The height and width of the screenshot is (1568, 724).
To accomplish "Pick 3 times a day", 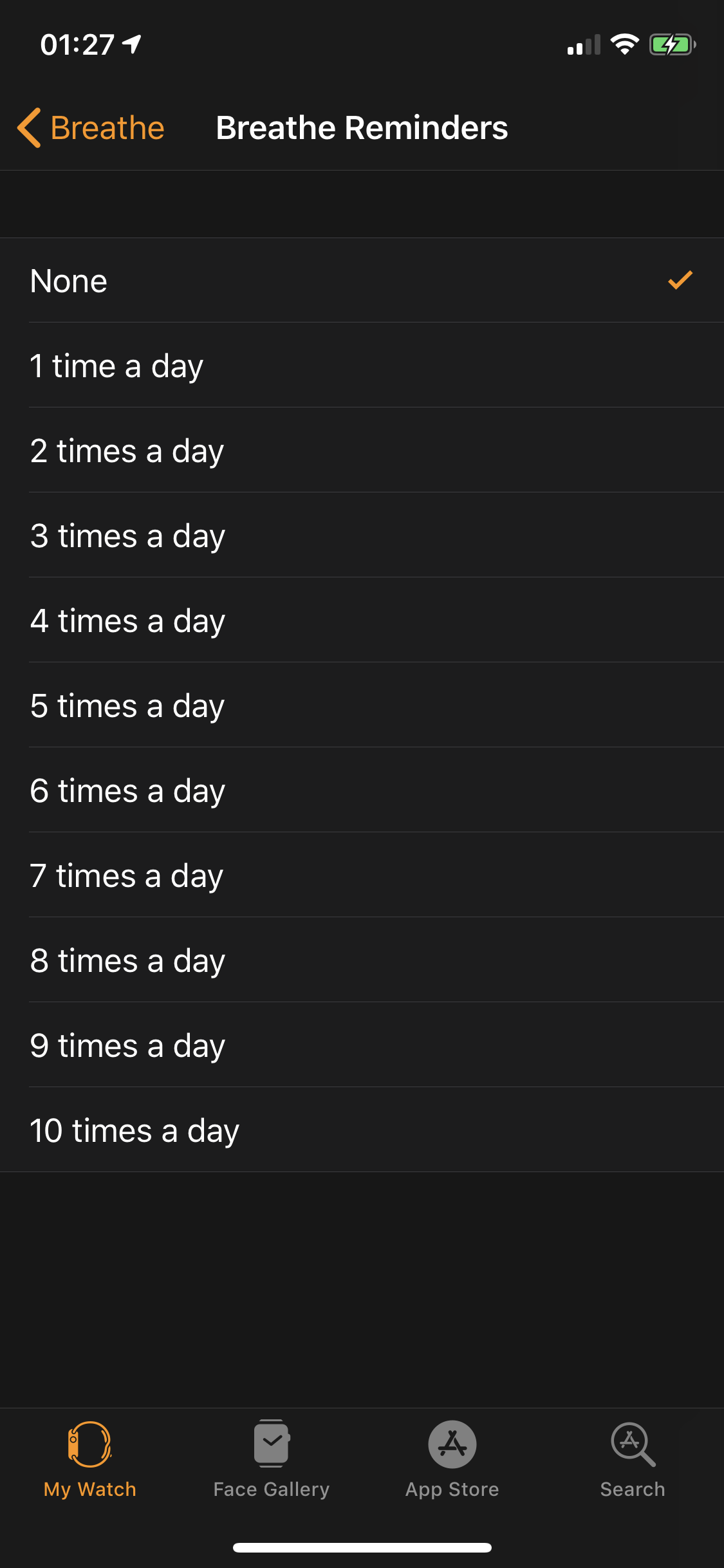I will [x=362, y=536].
